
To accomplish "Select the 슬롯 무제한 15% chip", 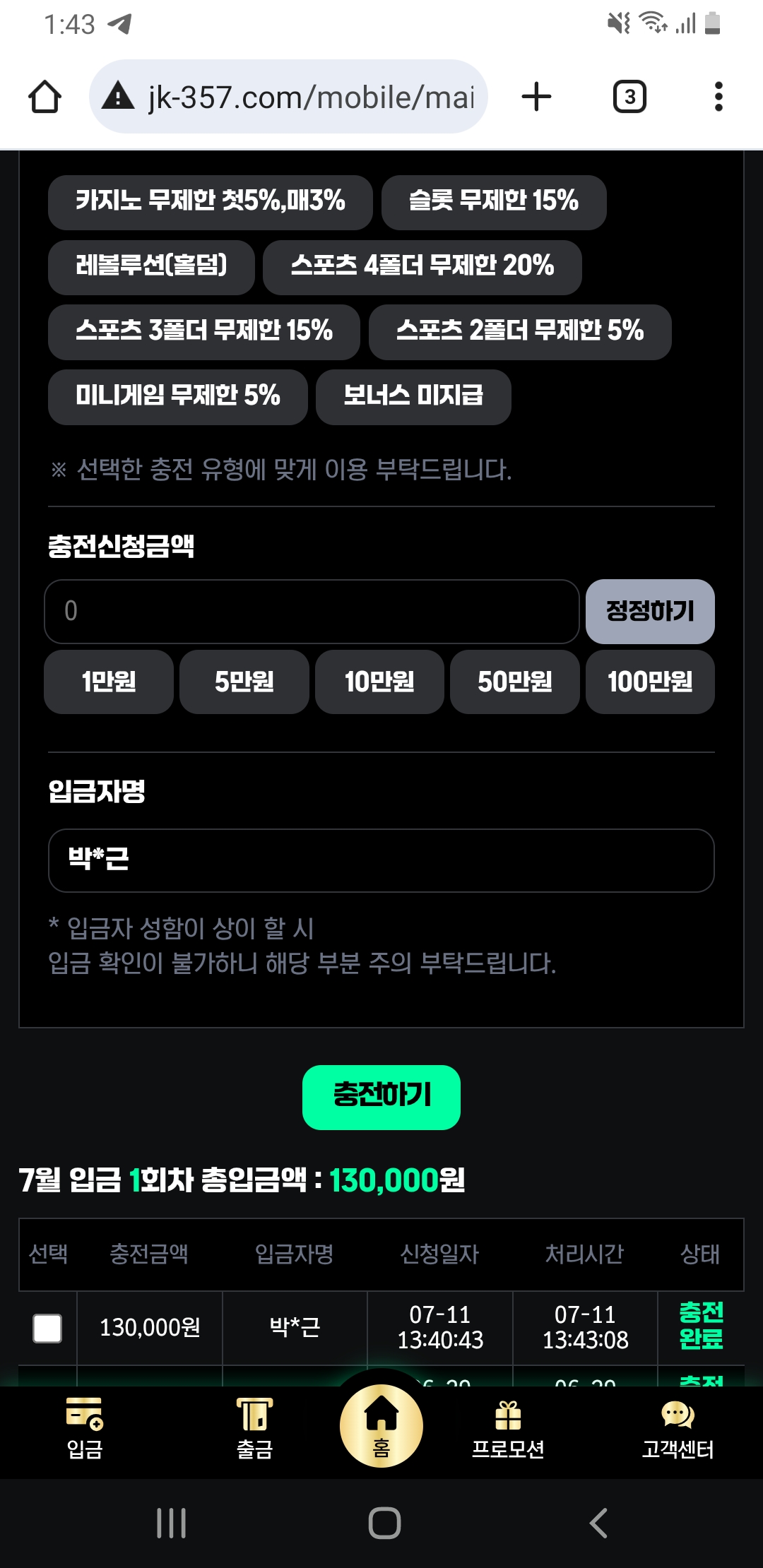I will tap(493, 201).
